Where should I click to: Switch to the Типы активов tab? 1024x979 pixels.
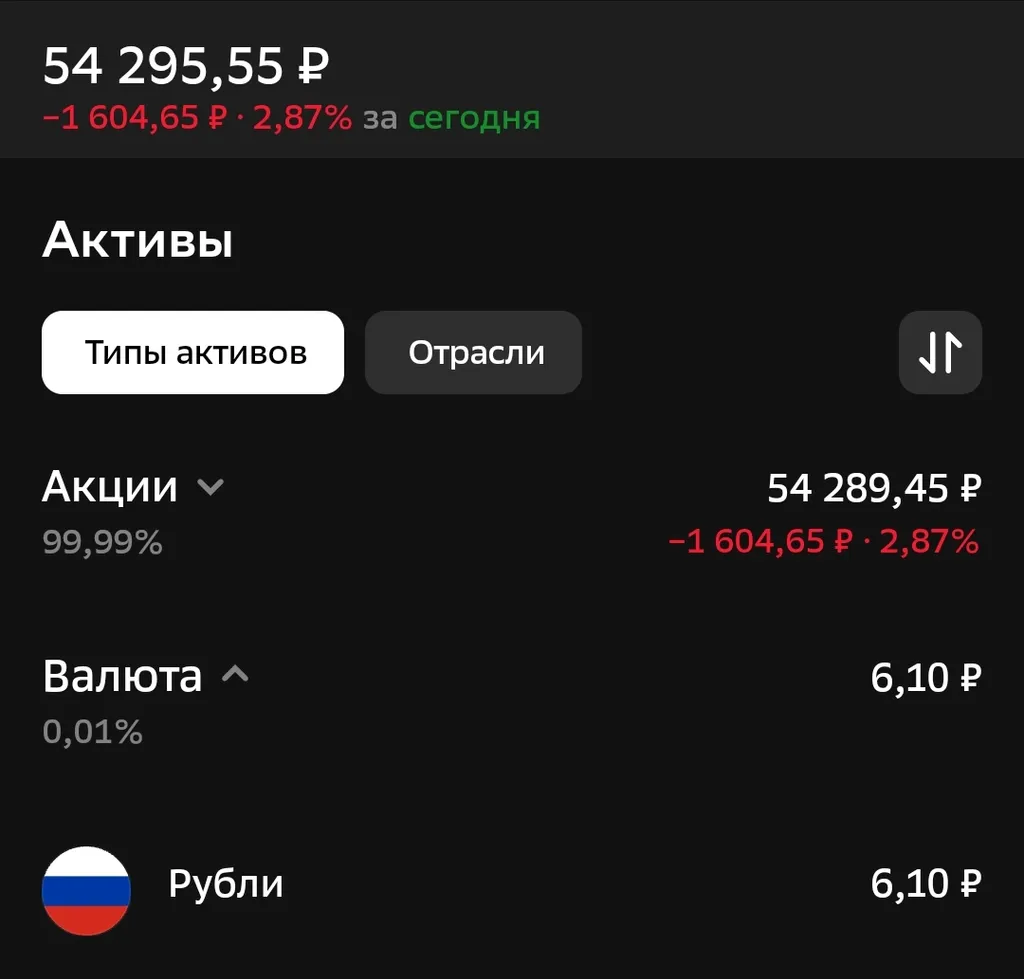point(193,353)
